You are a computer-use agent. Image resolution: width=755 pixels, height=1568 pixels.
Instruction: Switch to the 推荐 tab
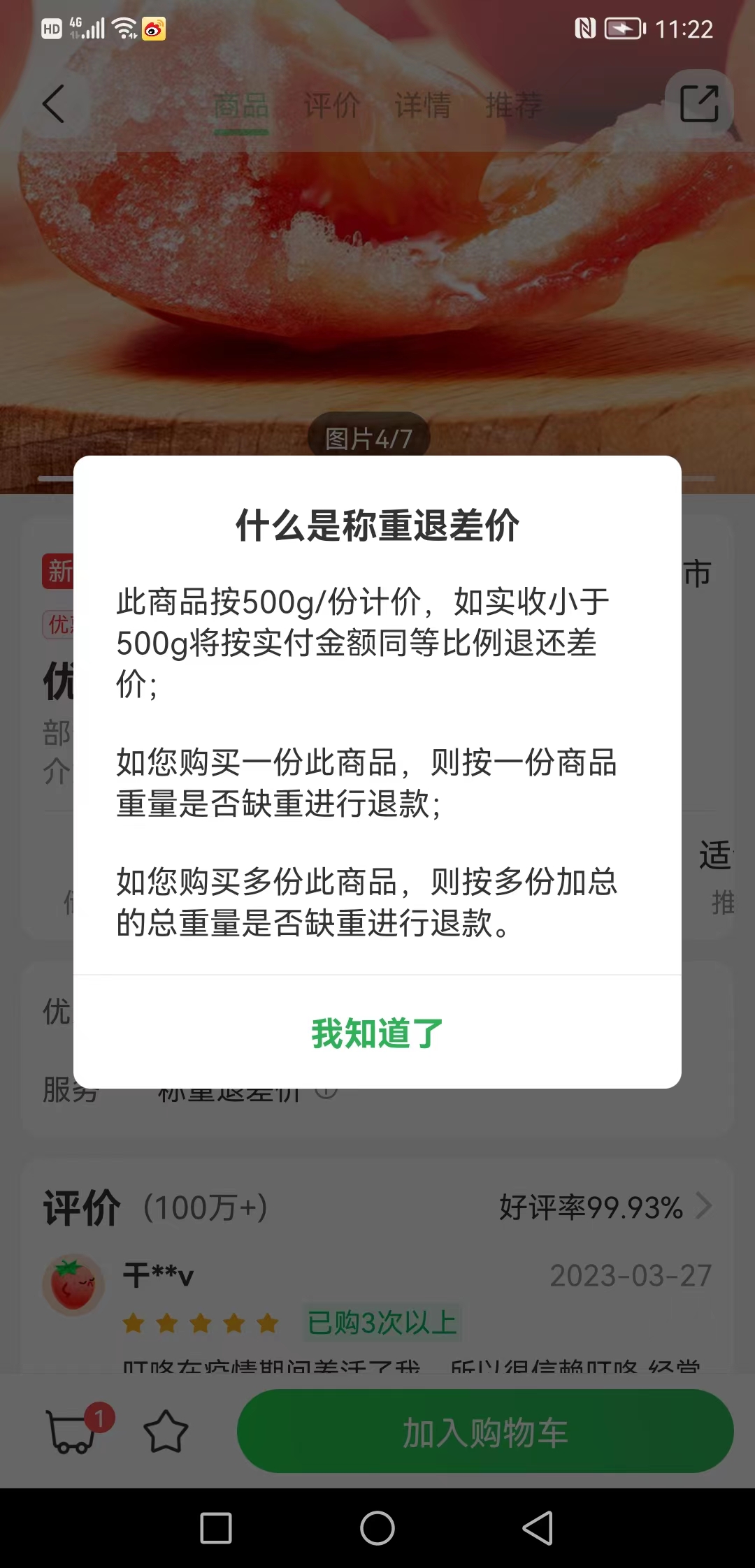(x=513, y=106)
